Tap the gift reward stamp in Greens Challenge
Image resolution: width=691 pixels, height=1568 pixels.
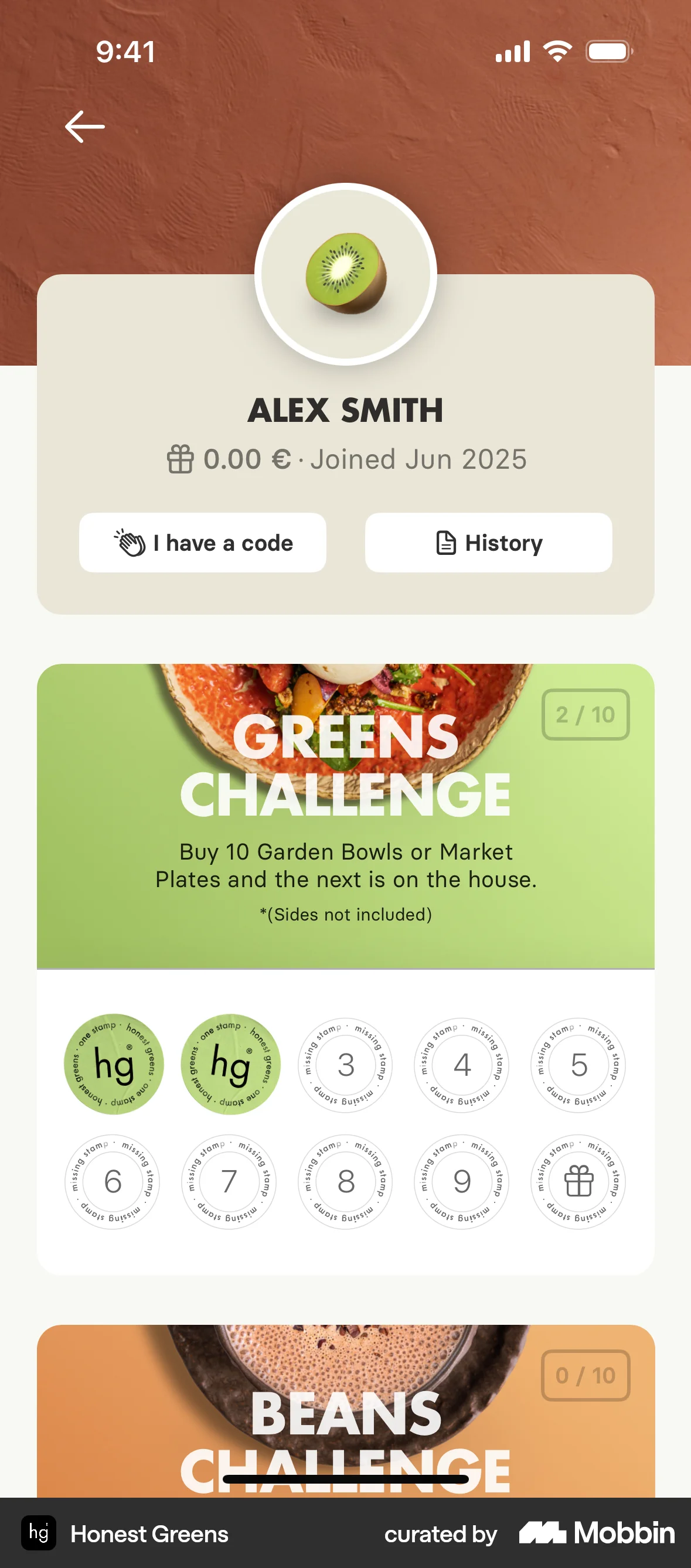[x=578, y=1181]
